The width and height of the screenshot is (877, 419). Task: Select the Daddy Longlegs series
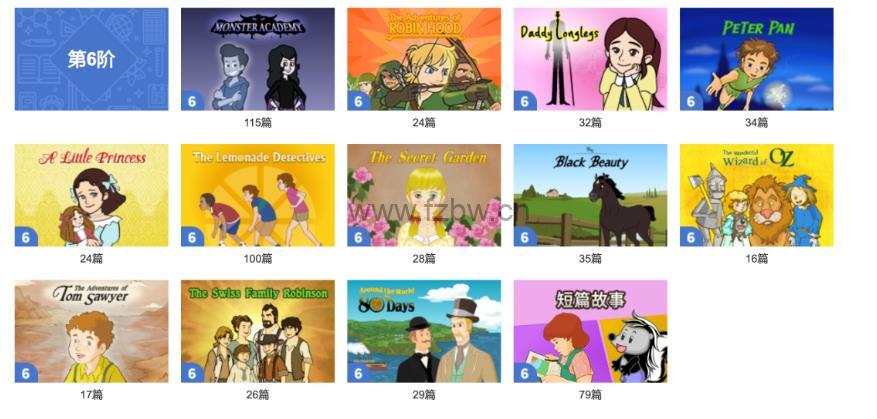coord(590,59)
